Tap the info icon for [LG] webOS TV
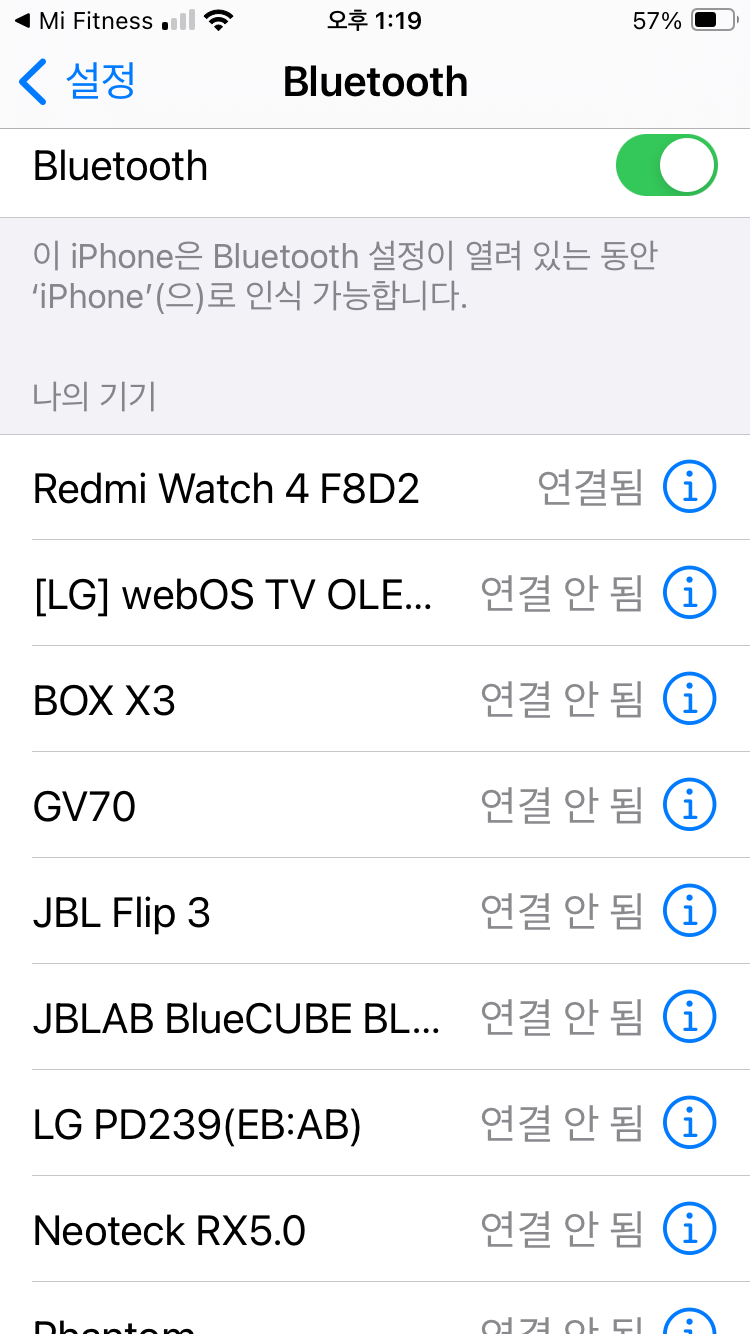750x1334 pixels. (690, 593)
